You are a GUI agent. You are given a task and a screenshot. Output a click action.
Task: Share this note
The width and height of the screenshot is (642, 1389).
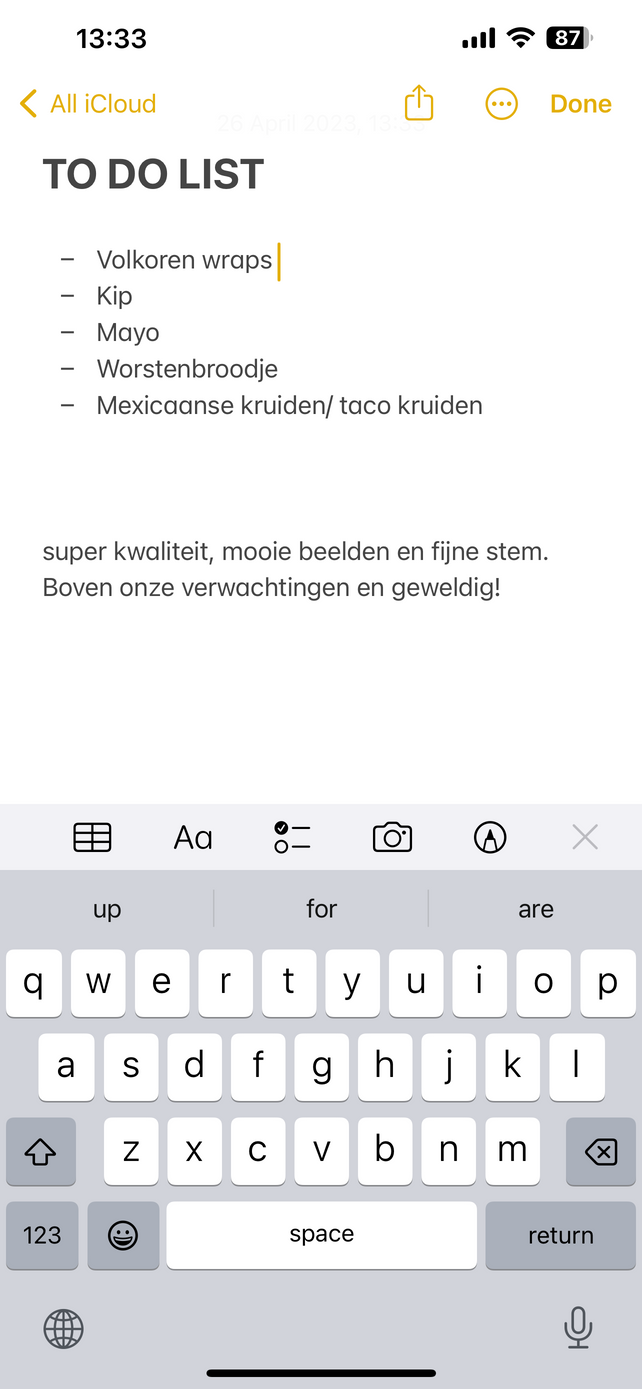click(x=419, y=103)
